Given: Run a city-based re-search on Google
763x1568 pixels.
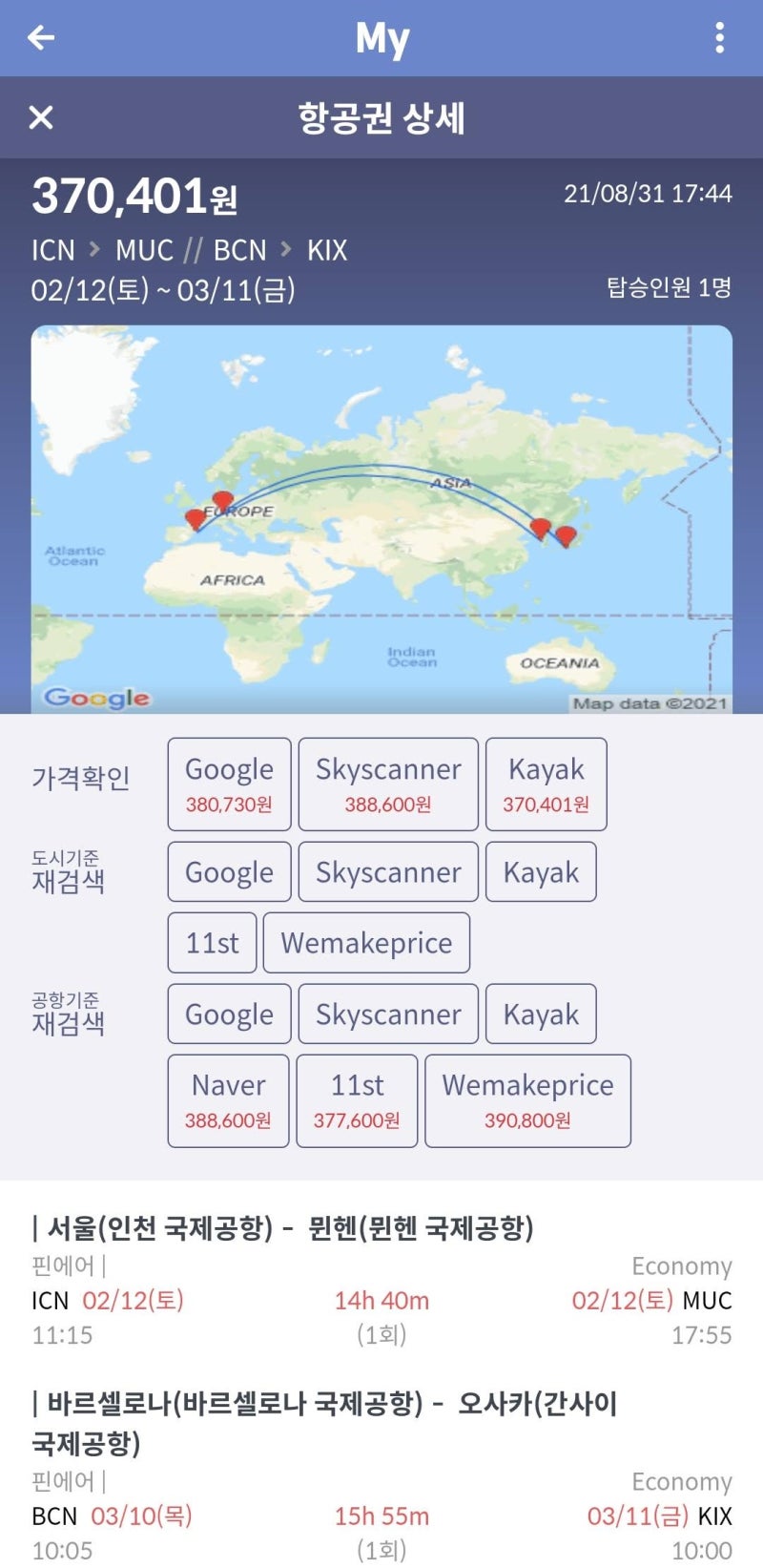Looking at the screenshot, I should click(228, 871).
